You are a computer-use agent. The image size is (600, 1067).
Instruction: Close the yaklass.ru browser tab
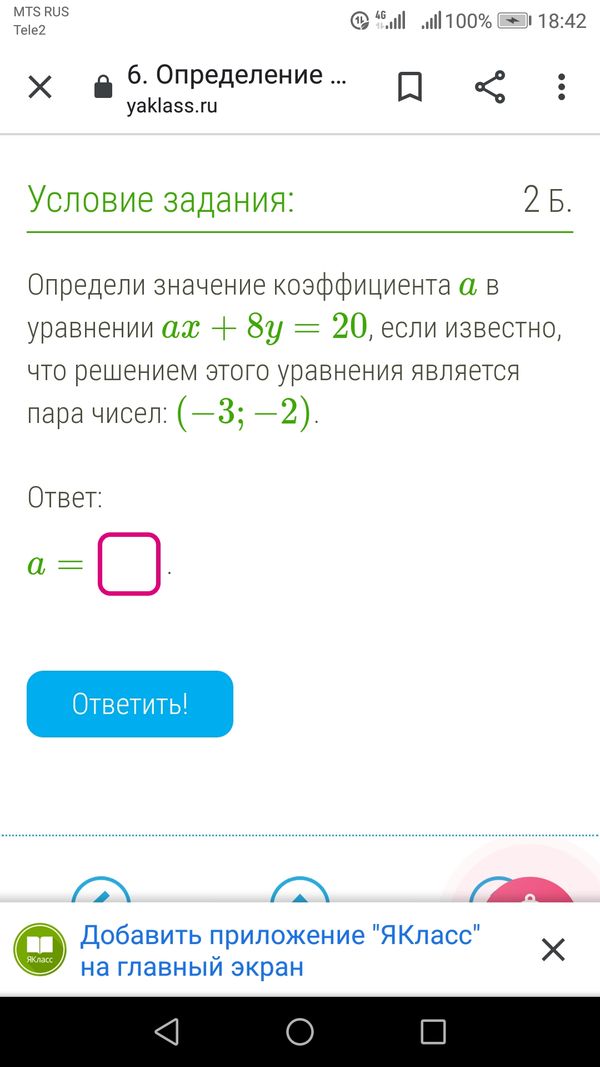39,88
